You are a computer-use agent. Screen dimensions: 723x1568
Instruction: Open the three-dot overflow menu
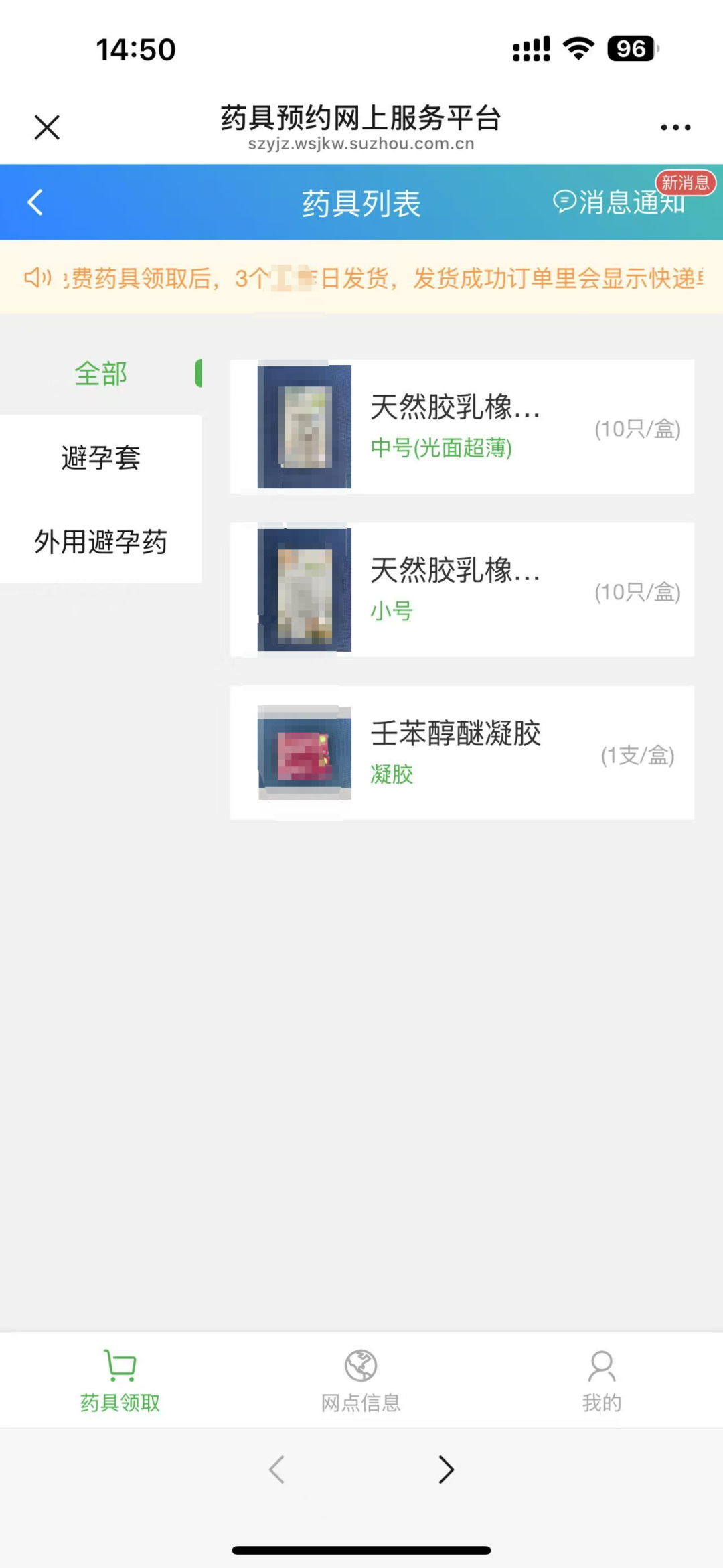point(675,127)
